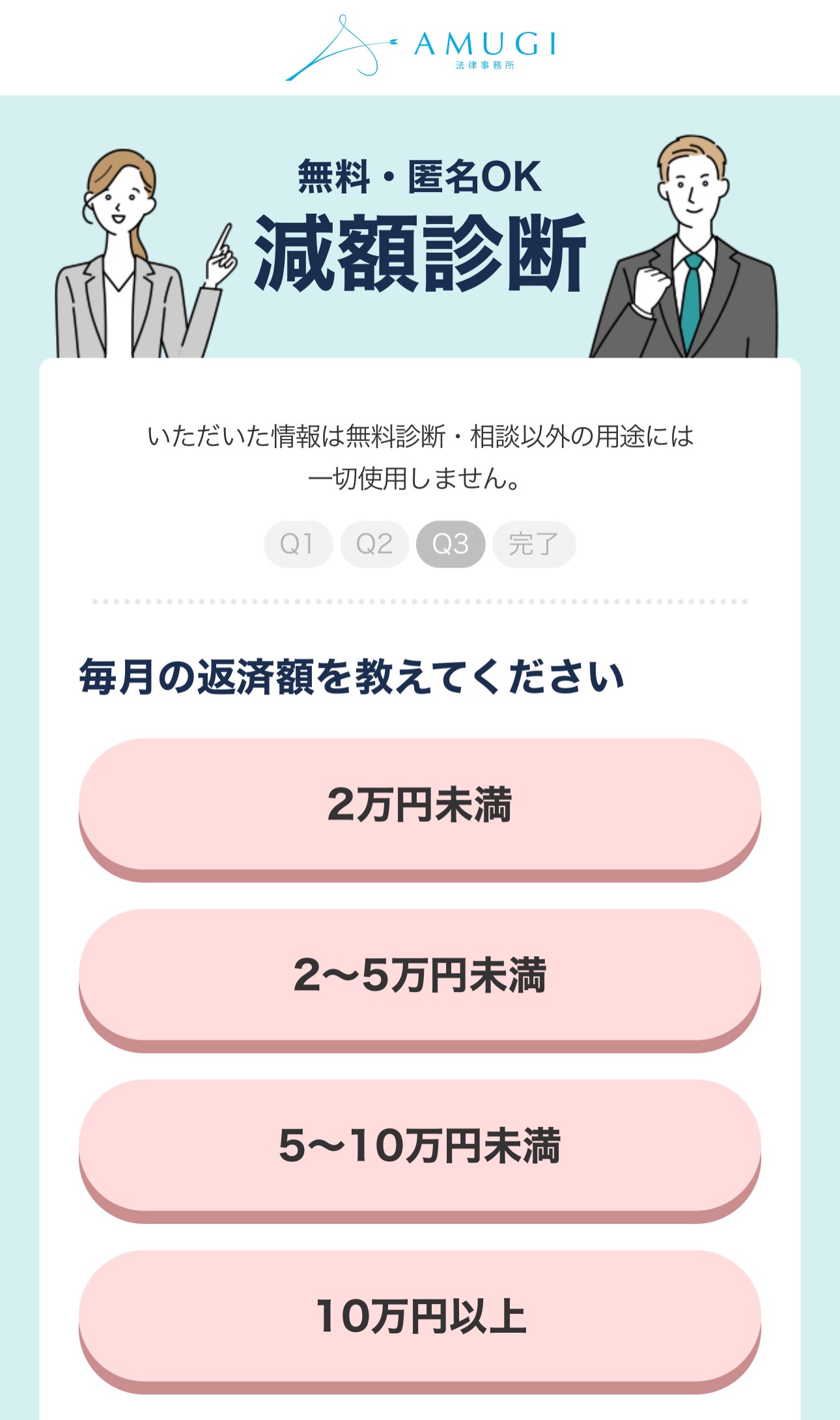Screen dimensions: 840x1420
Task: Select 10万円以上 monthly repayment
Action: (x=420, y=1317)
